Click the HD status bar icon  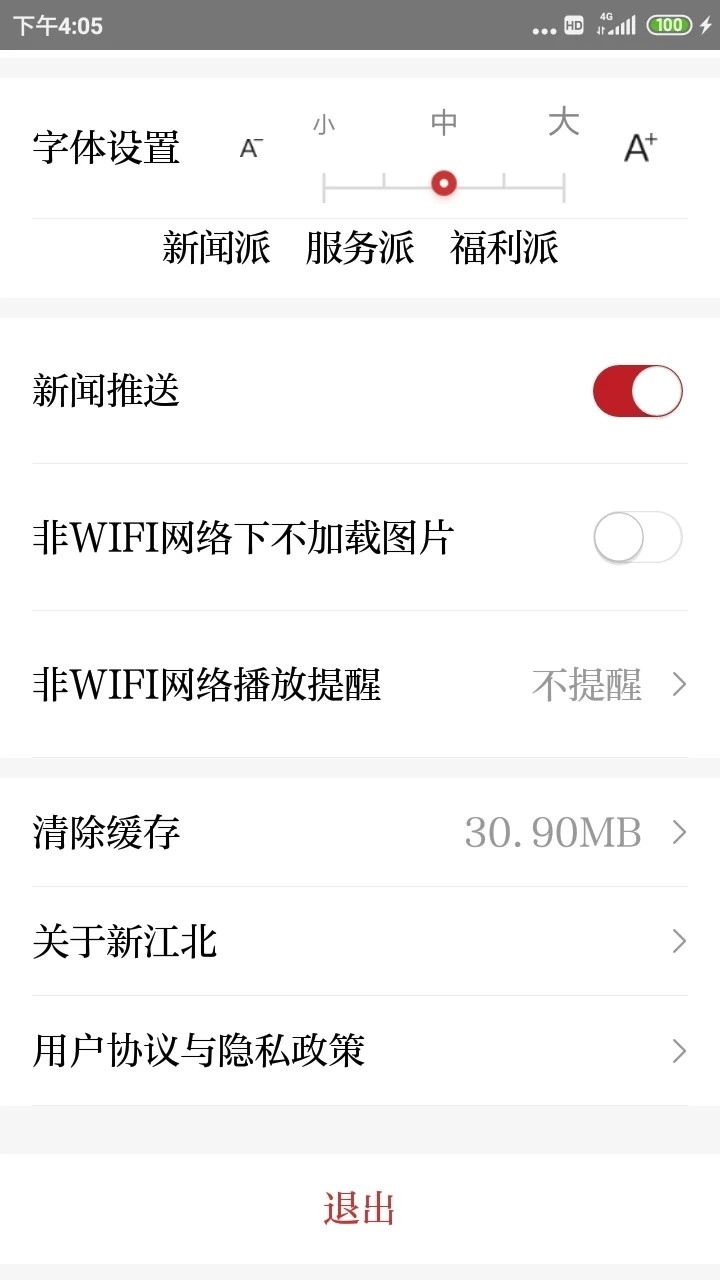574,25
